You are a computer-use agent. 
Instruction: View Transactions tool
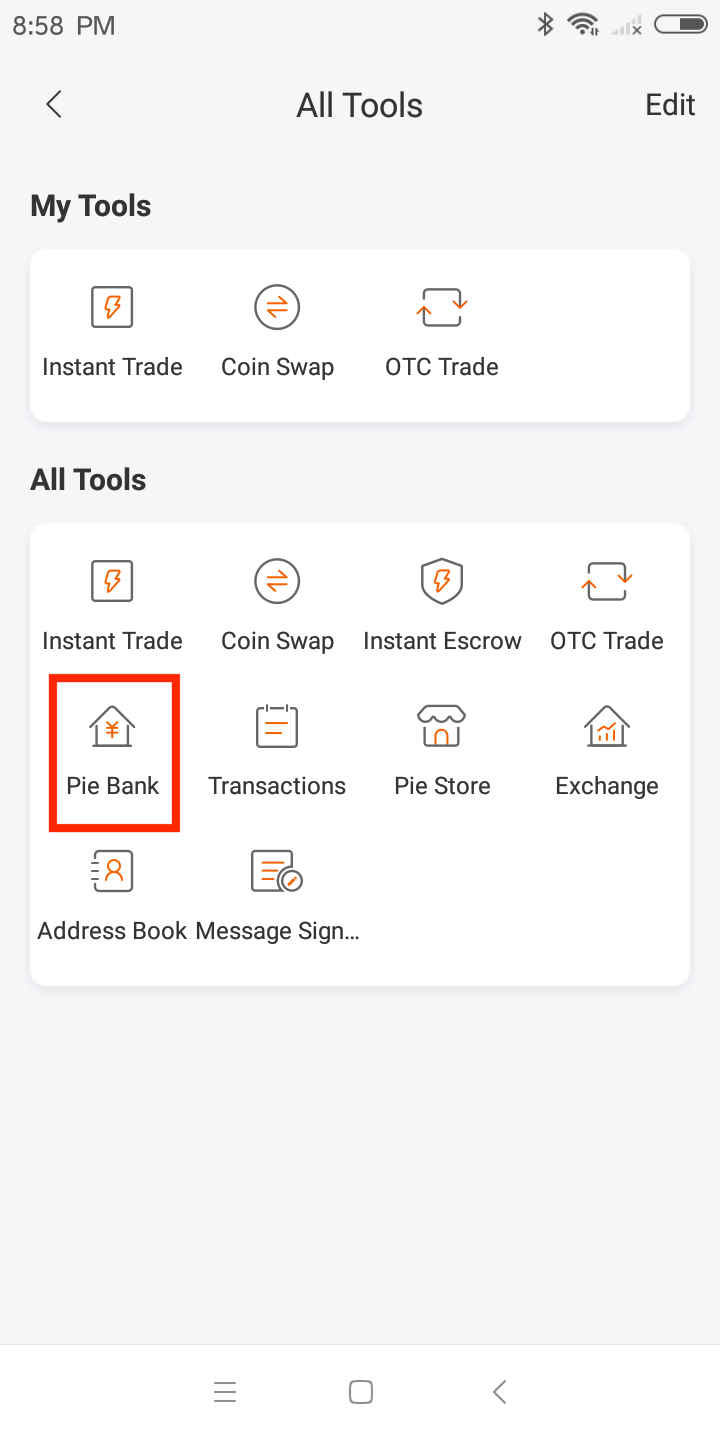(277, 752)
